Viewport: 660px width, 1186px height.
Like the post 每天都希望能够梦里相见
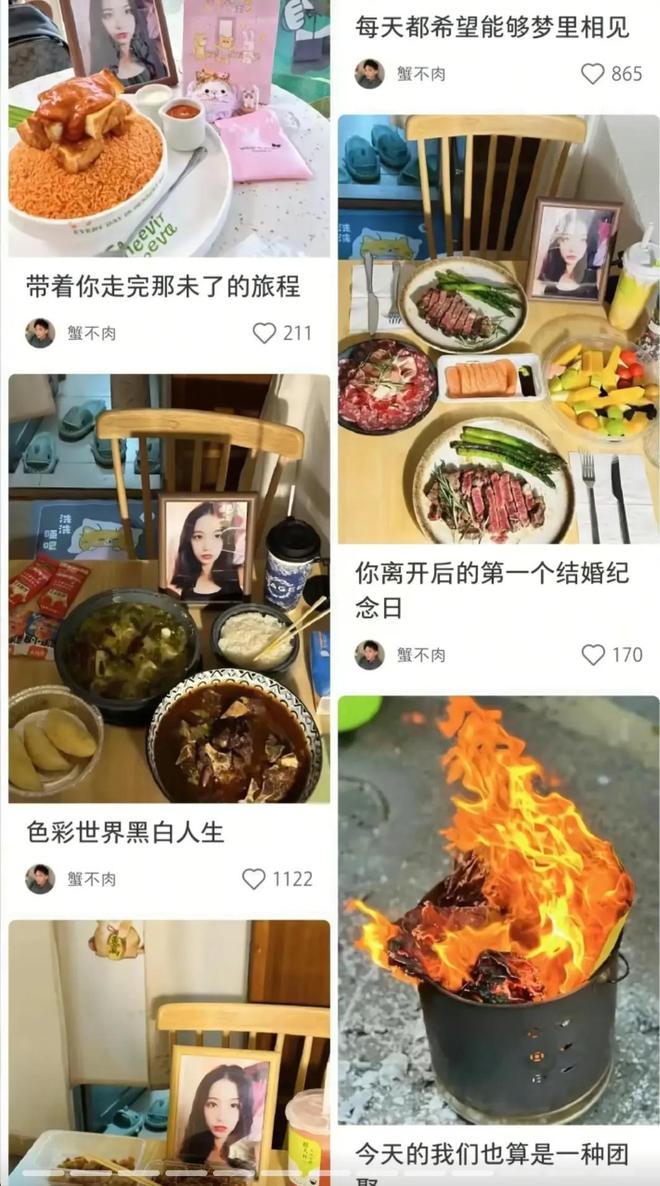click(593, 74)
